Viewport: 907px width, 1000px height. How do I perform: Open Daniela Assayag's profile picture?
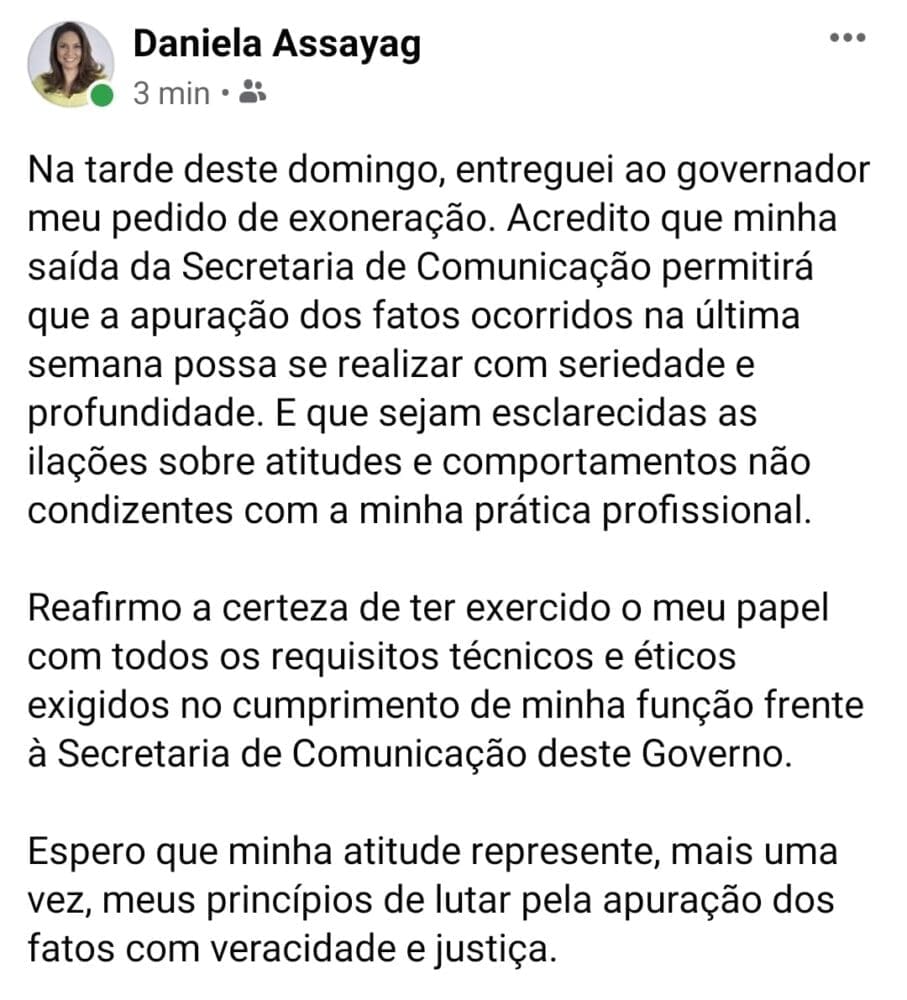click(x=71, y=64)
